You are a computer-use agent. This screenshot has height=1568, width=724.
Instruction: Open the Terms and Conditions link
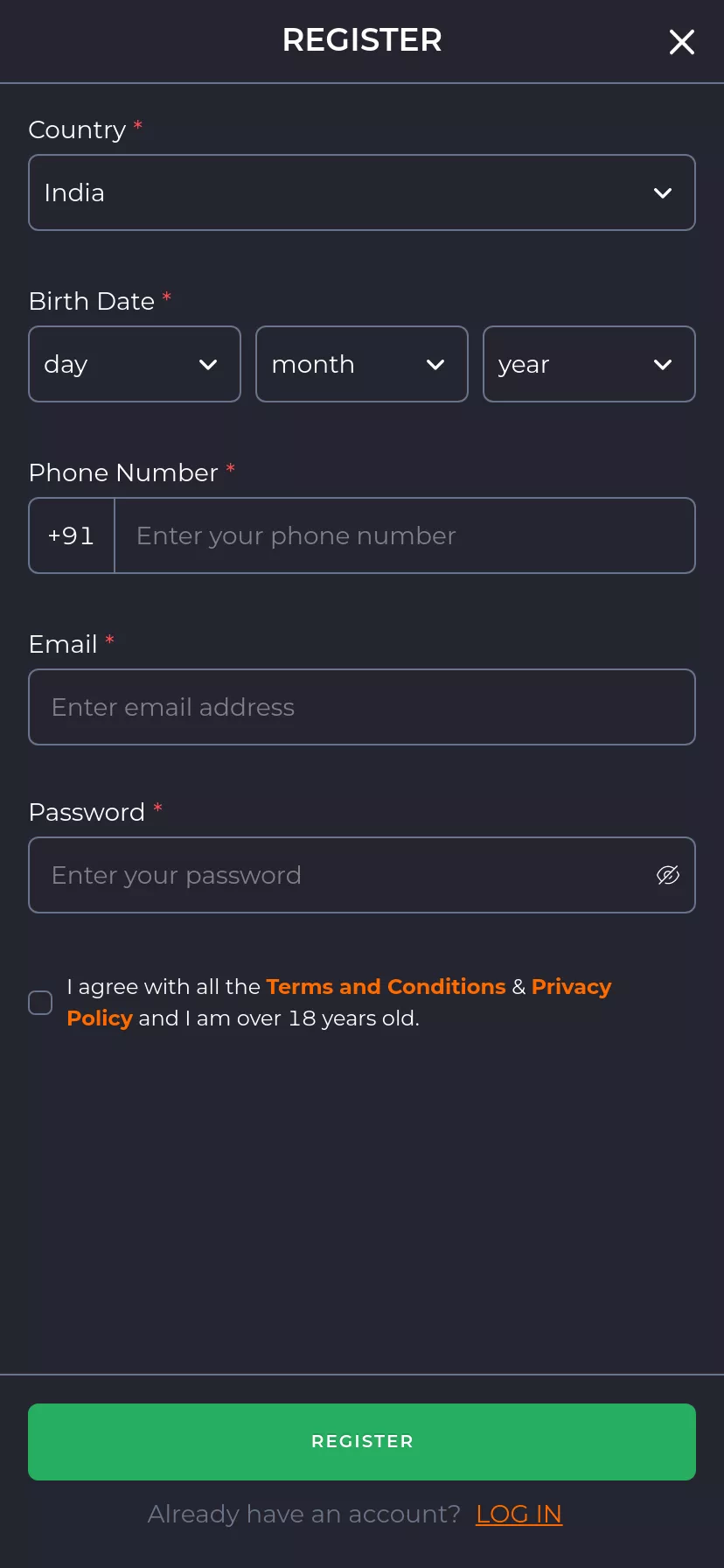pyautogui.click(x=386, y=987)
